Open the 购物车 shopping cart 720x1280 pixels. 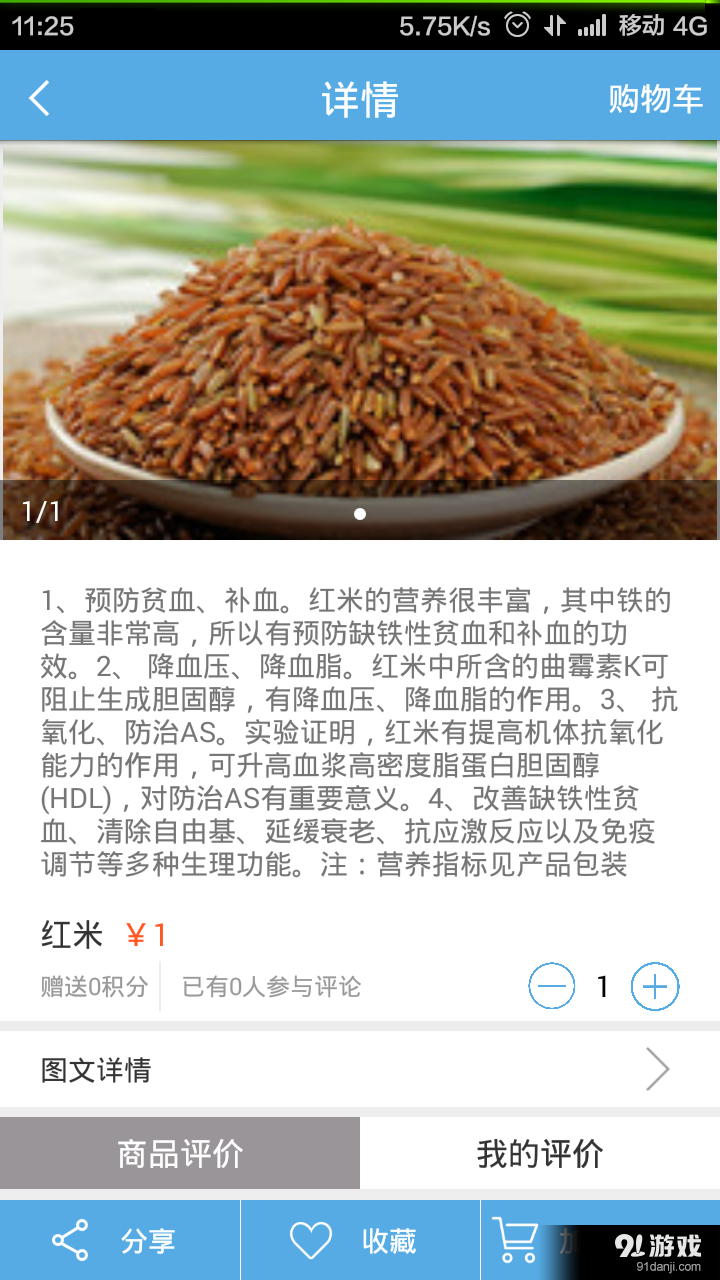point(655,97)
